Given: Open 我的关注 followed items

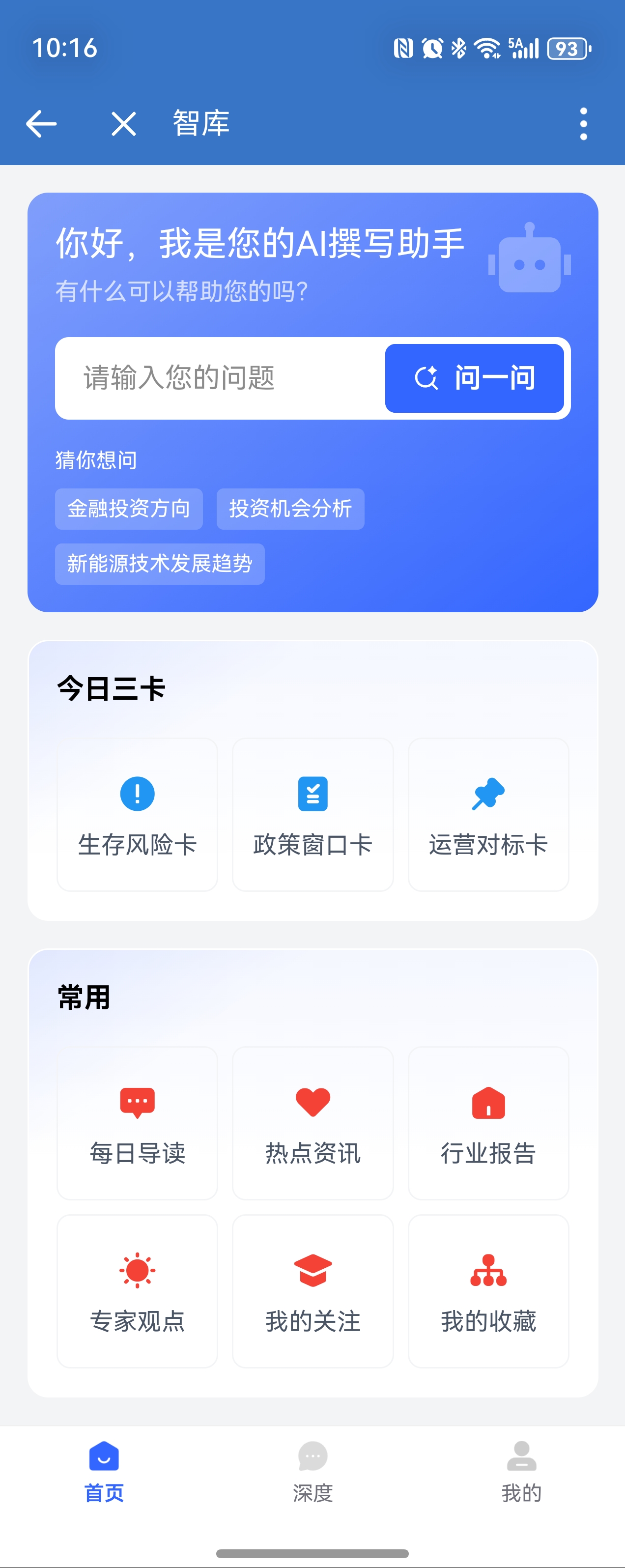Looking at the screenshot, I should 313,1291.
